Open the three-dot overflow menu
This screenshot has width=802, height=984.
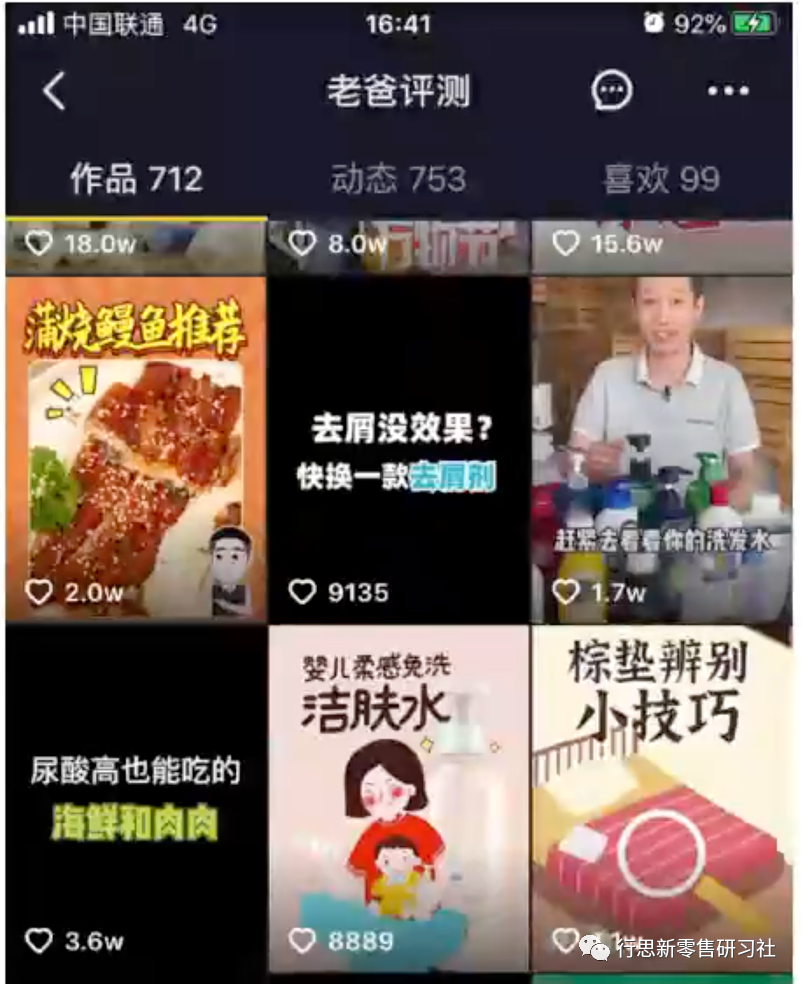click(x=728, y=91)
